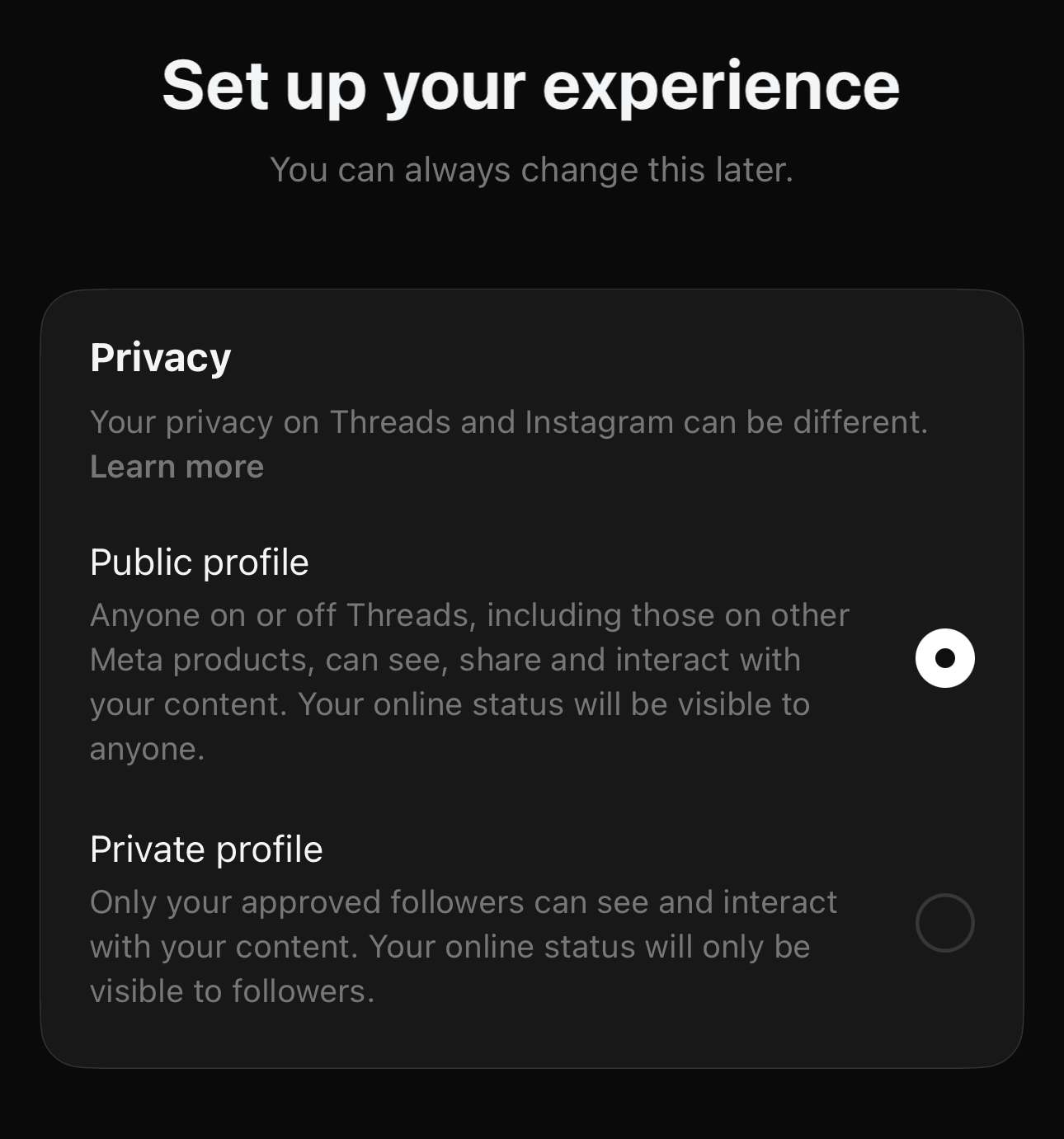This screenshot has height=1139, width=1064.
Task: Click the Public profile label
Action: coord(198,561)
